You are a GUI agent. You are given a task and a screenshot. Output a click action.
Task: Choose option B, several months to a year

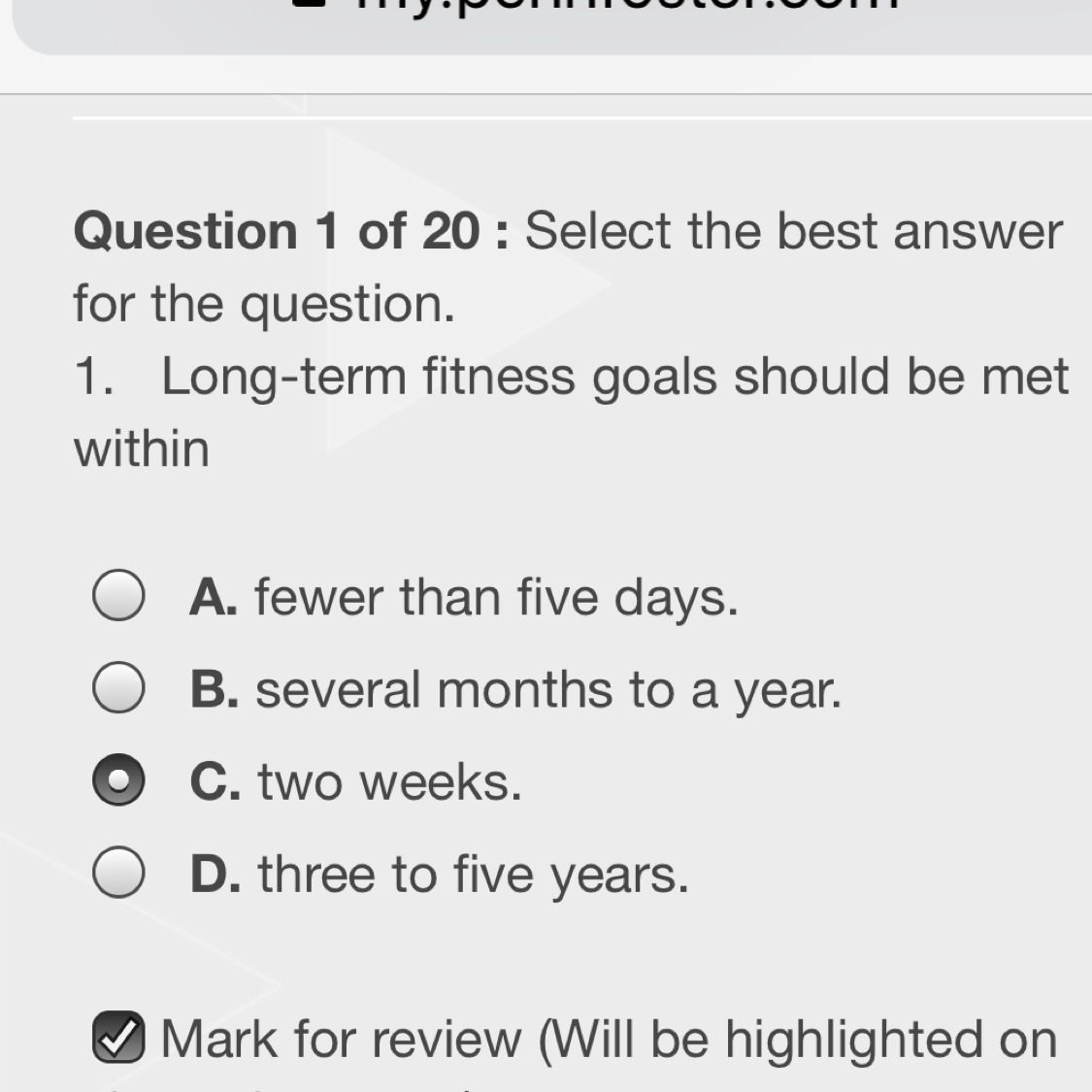coord(118,689)
